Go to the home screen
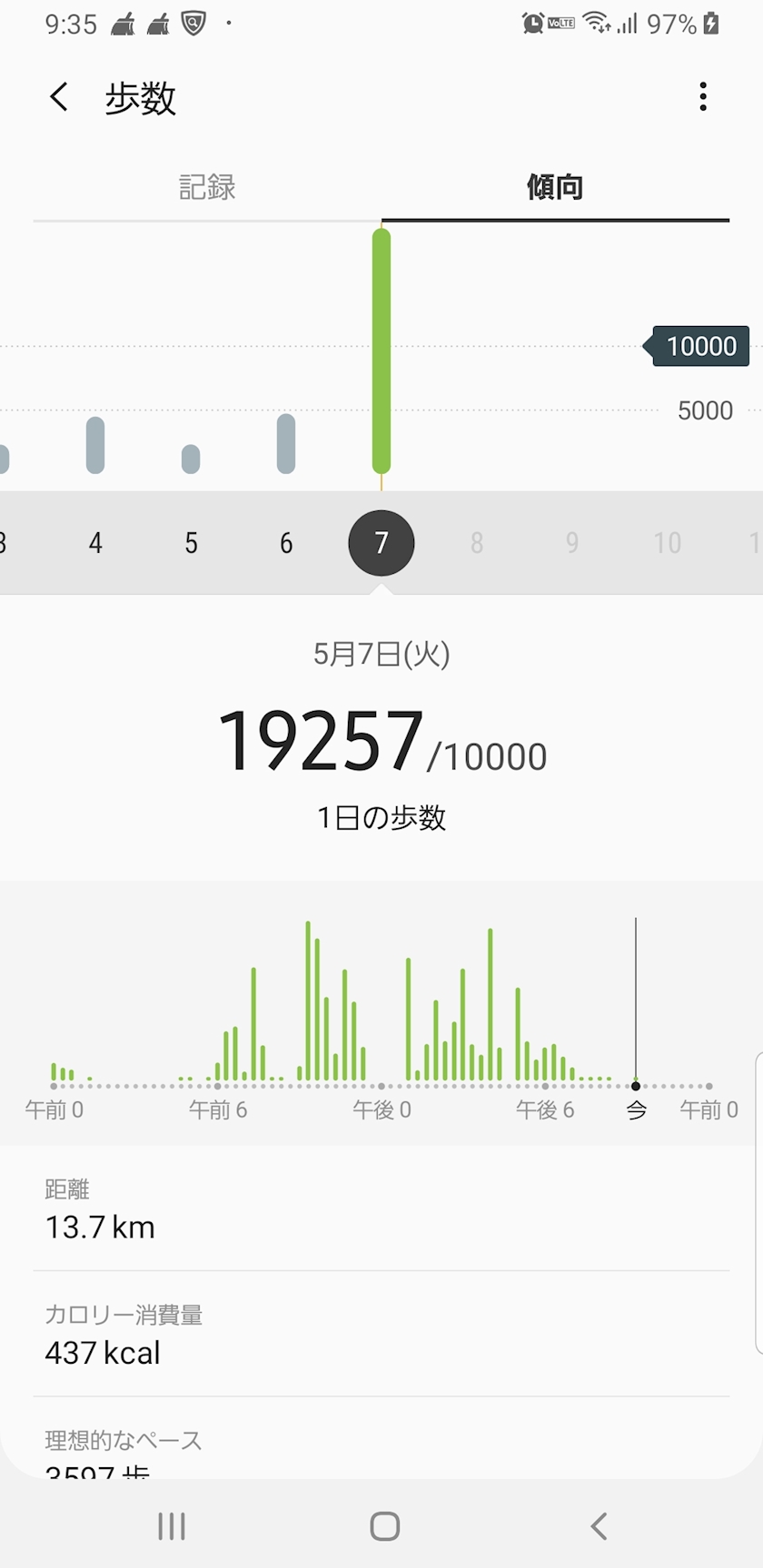 pos(384,1526)
